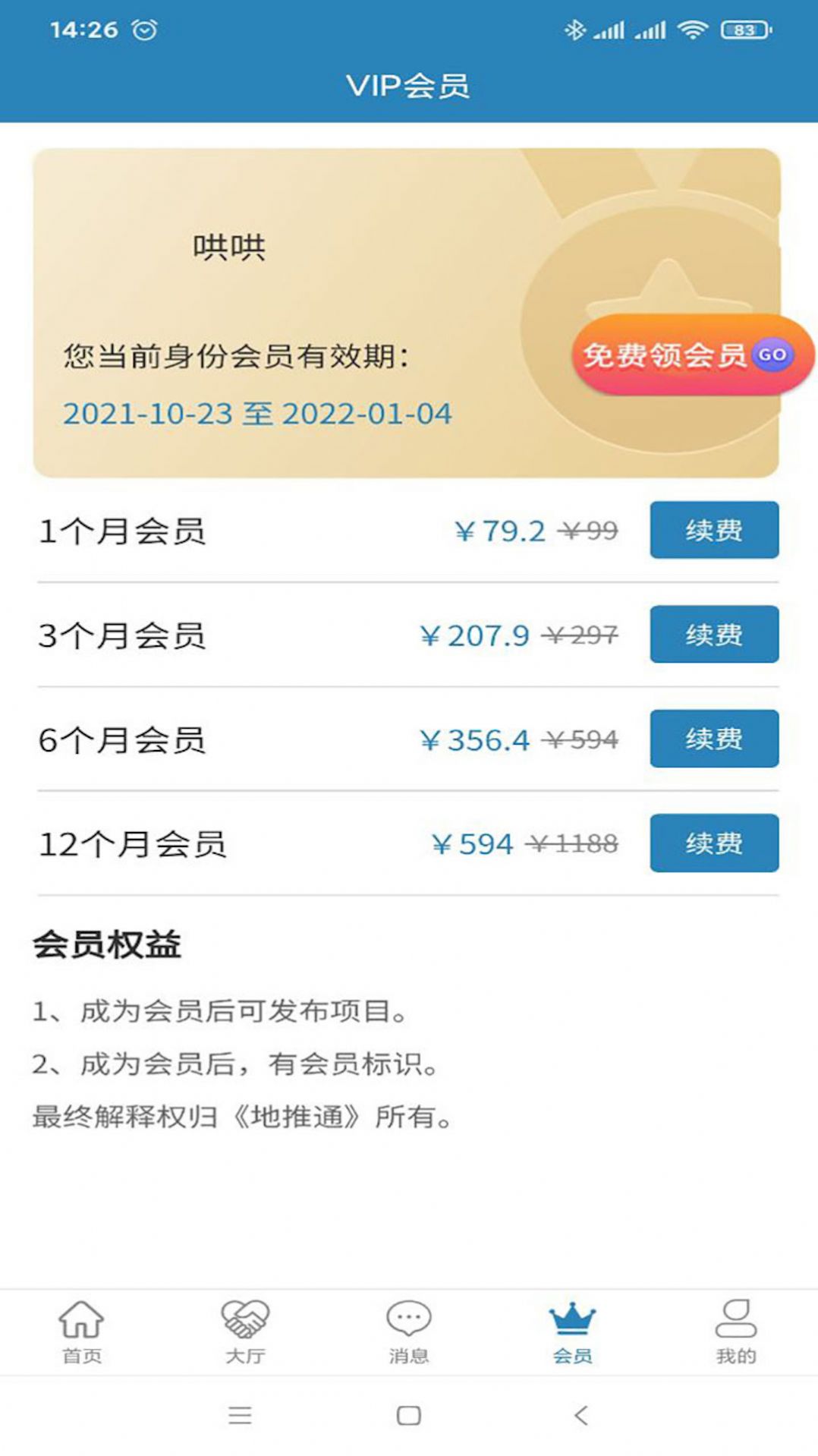Image resolution: width=818 pixels, height=1456 pixels.
Task: Tap the system home button
Action: coord(409,1415)
